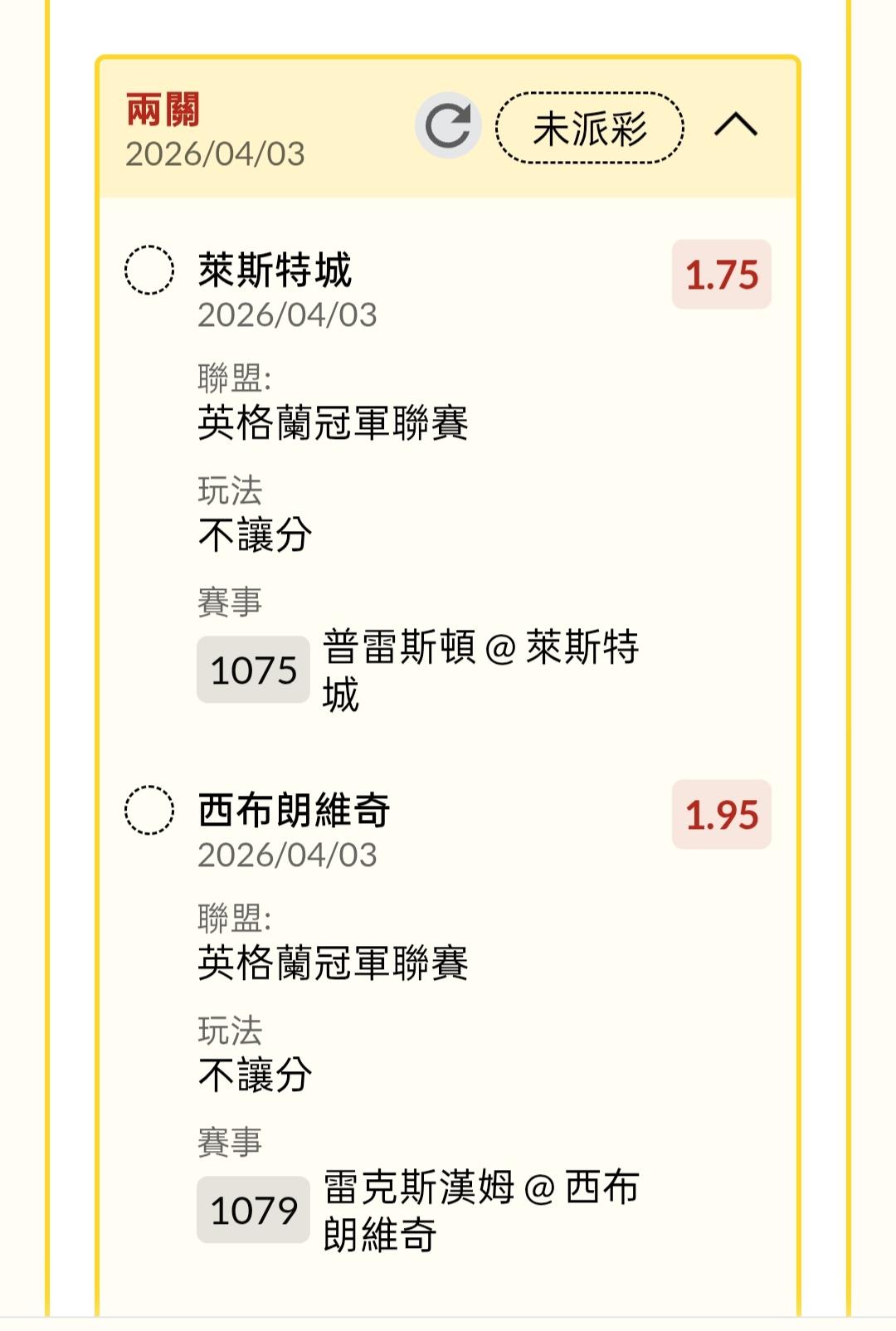Image resolution: width=896 pixels, height=1331 pixels.
Task: Tap the 未派彩 status pill
Action: (590, 128)
